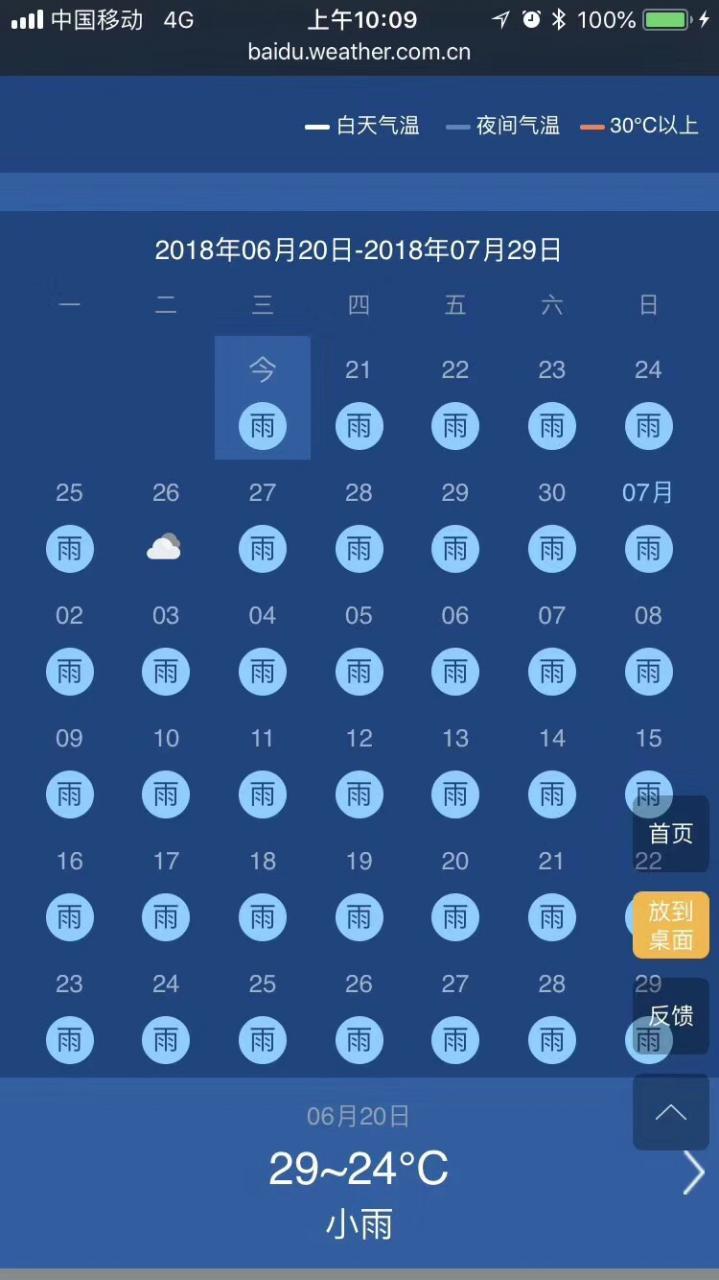
Task: Jump back to top with the up arrow
Action: coord(670,1112)
